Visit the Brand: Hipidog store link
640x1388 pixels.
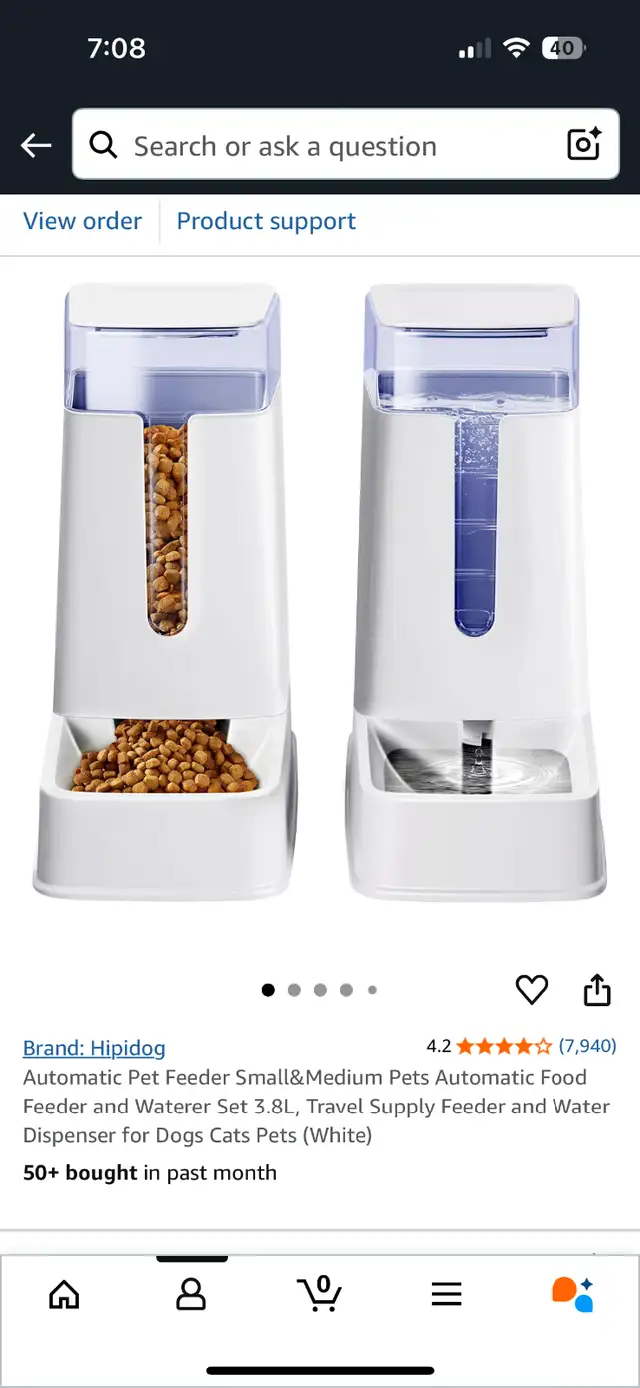click(94, 1048)
